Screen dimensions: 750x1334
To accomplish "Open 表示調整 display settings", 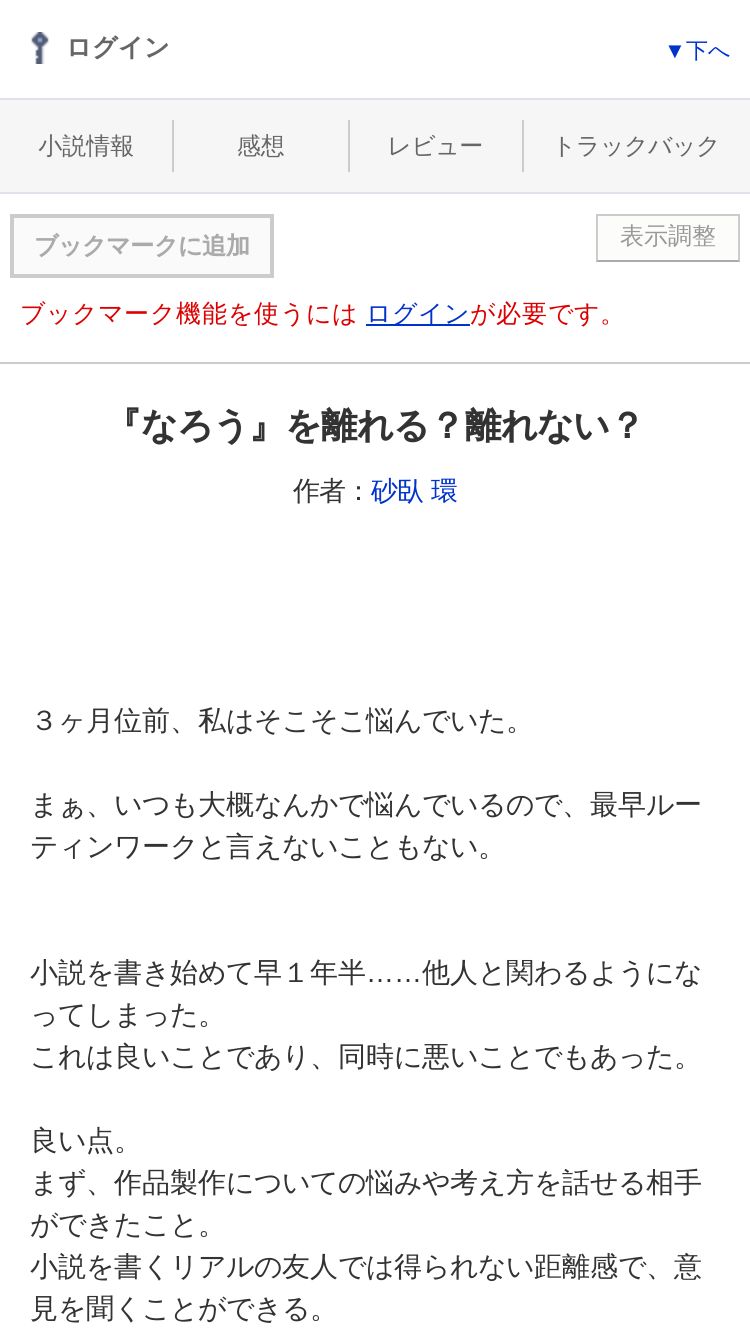I will [668, 238].
